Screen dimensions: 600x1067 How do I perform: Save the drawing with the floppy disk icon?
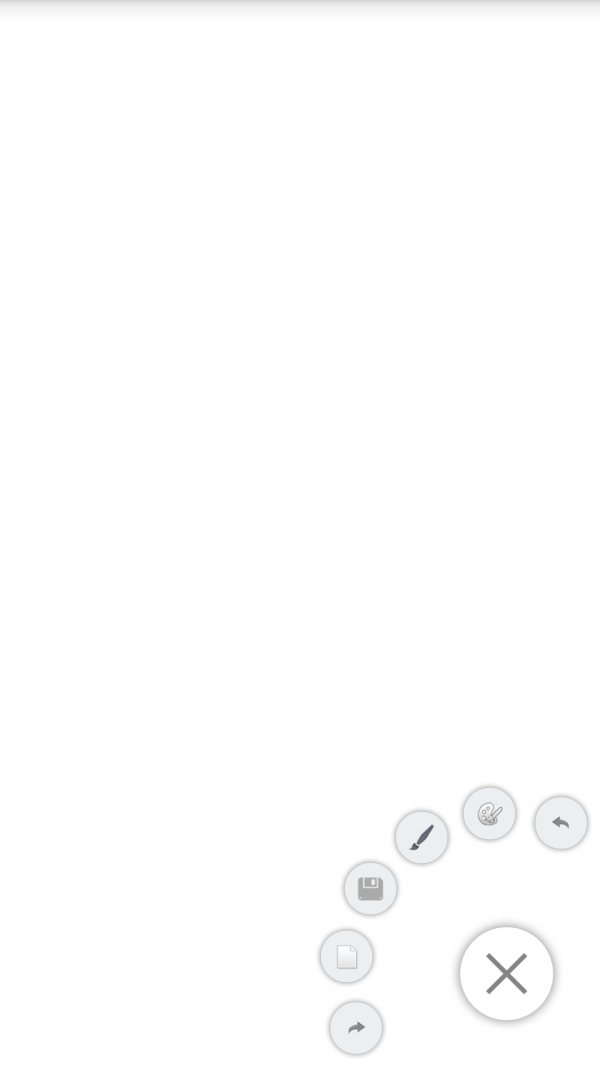[370, 888]
